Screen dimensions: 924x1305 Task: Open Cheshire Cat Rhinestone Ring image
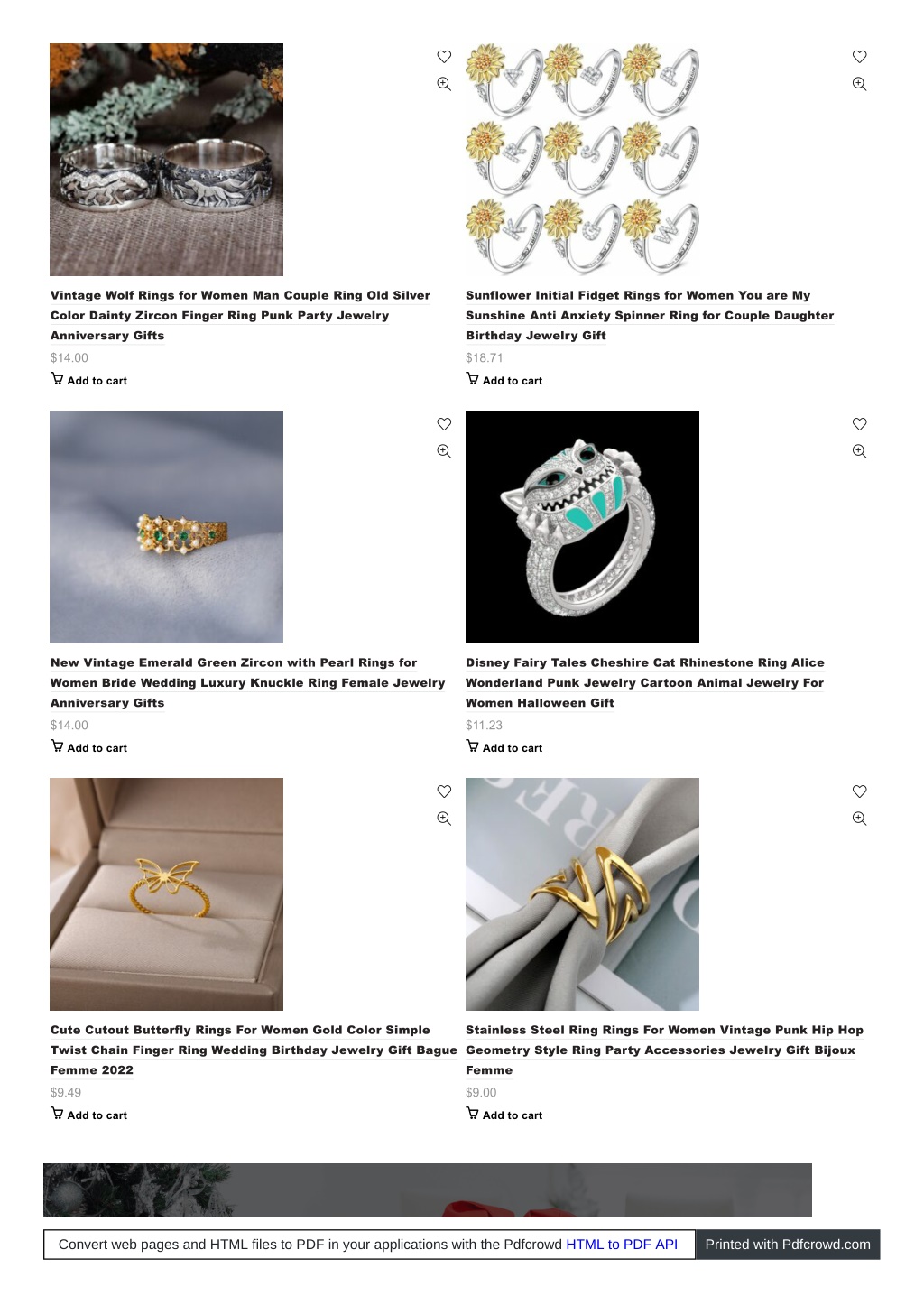582,527
